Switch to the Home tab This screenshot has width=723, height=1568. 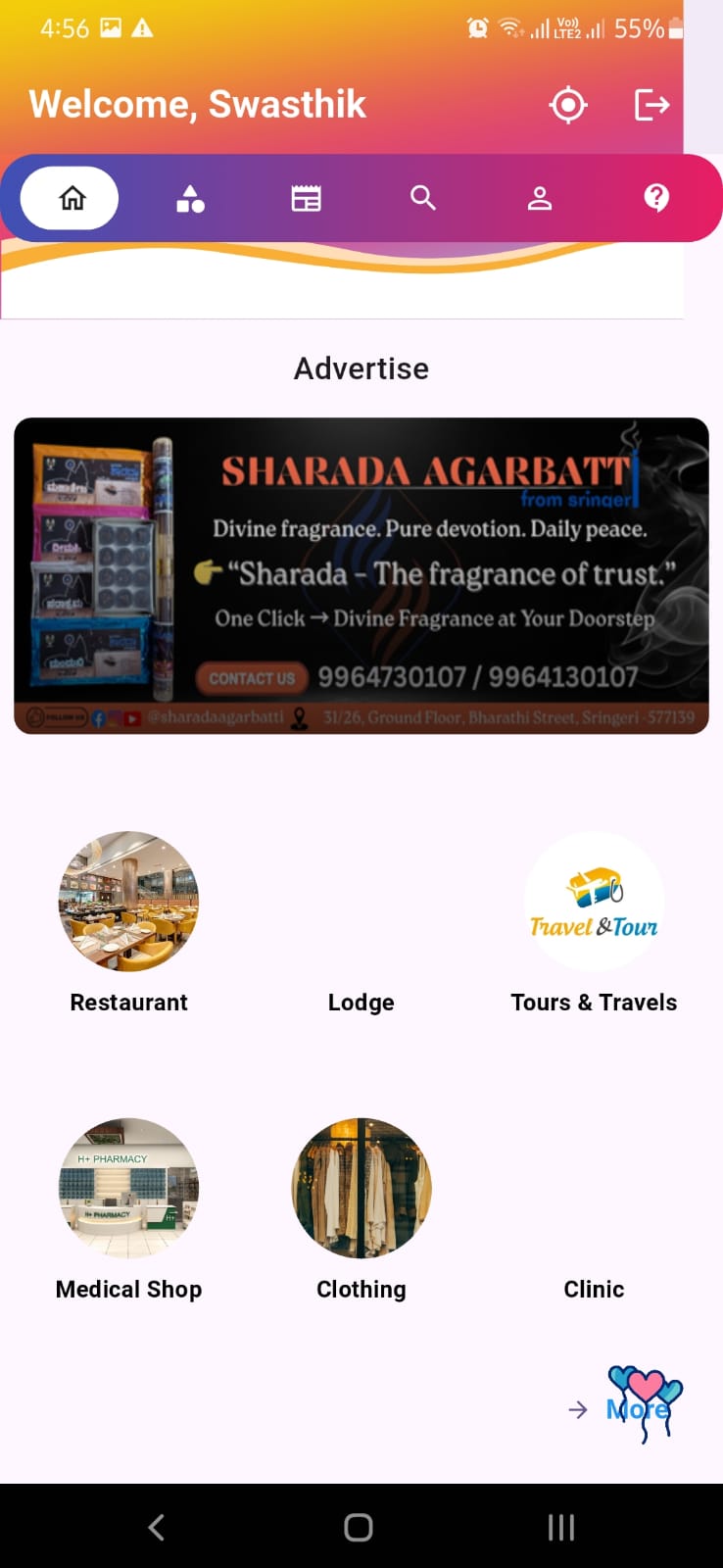coord(72,198)
